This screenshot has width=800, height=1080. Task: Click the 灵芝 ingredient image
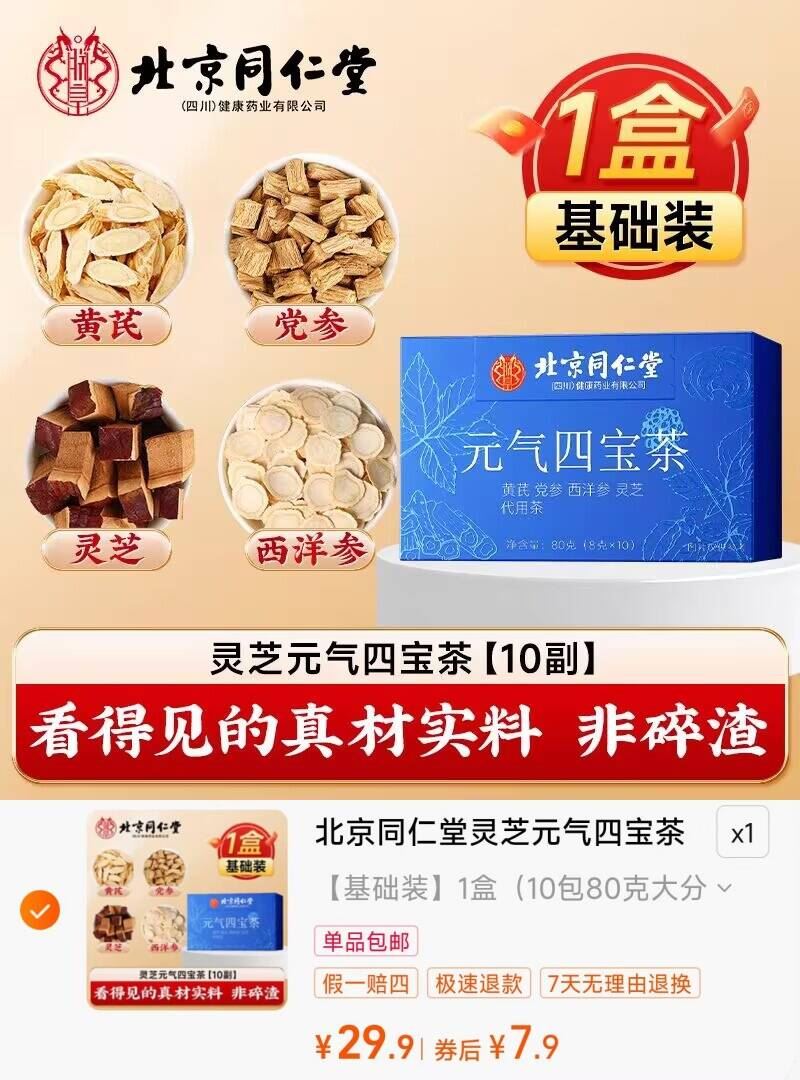pyautogui.click(x=110, y=460)
